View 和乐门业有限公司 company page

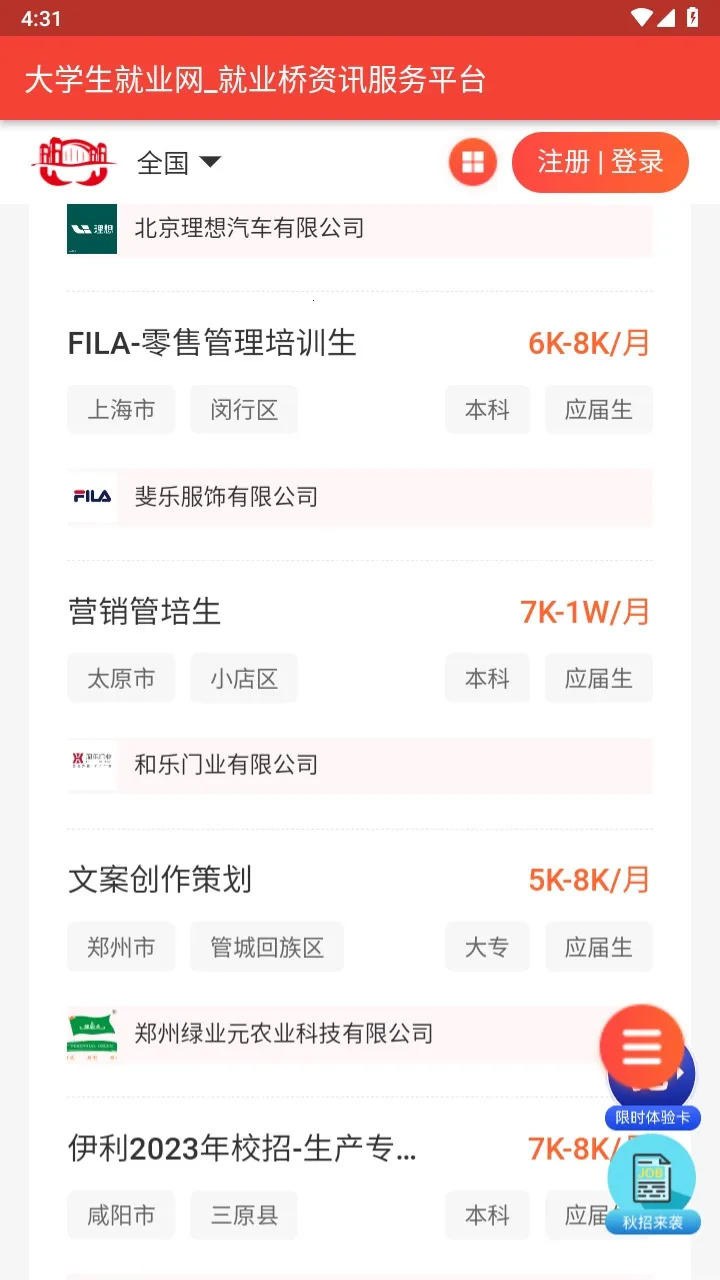(x=226, y=765)
